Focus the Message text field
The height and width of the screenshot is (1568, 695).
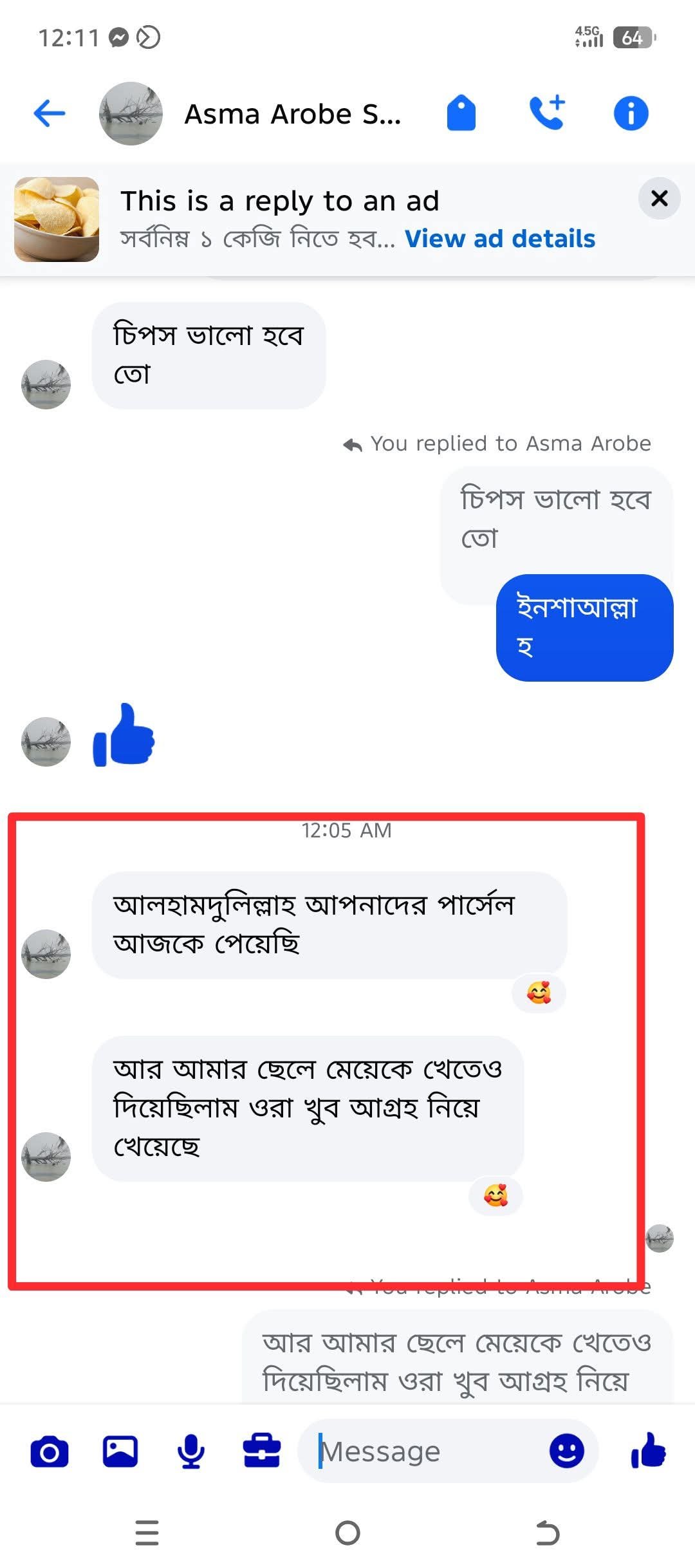425,1451
